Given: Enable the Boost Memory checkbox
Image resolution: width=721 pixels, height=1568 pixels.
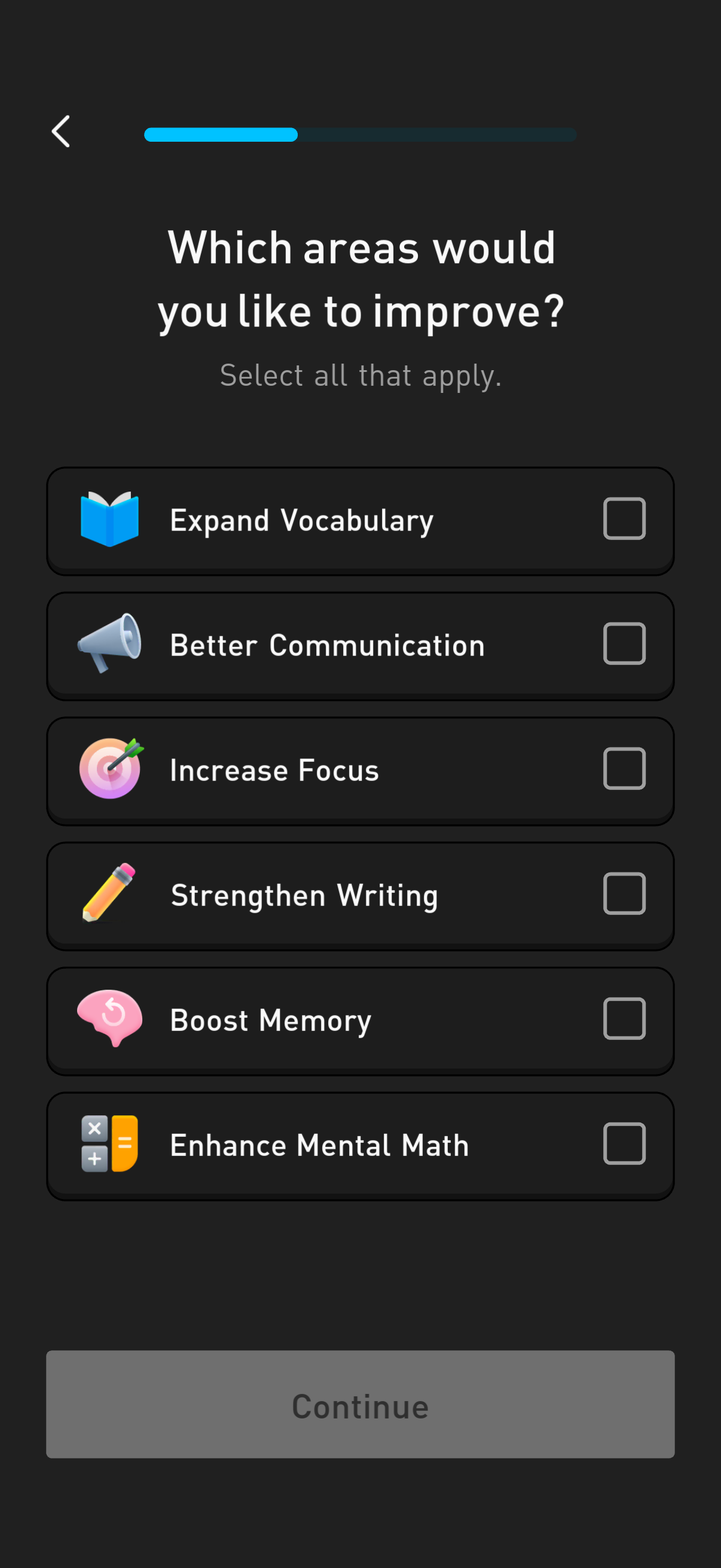Looking at the screenshot, I should pos(624,1018).
